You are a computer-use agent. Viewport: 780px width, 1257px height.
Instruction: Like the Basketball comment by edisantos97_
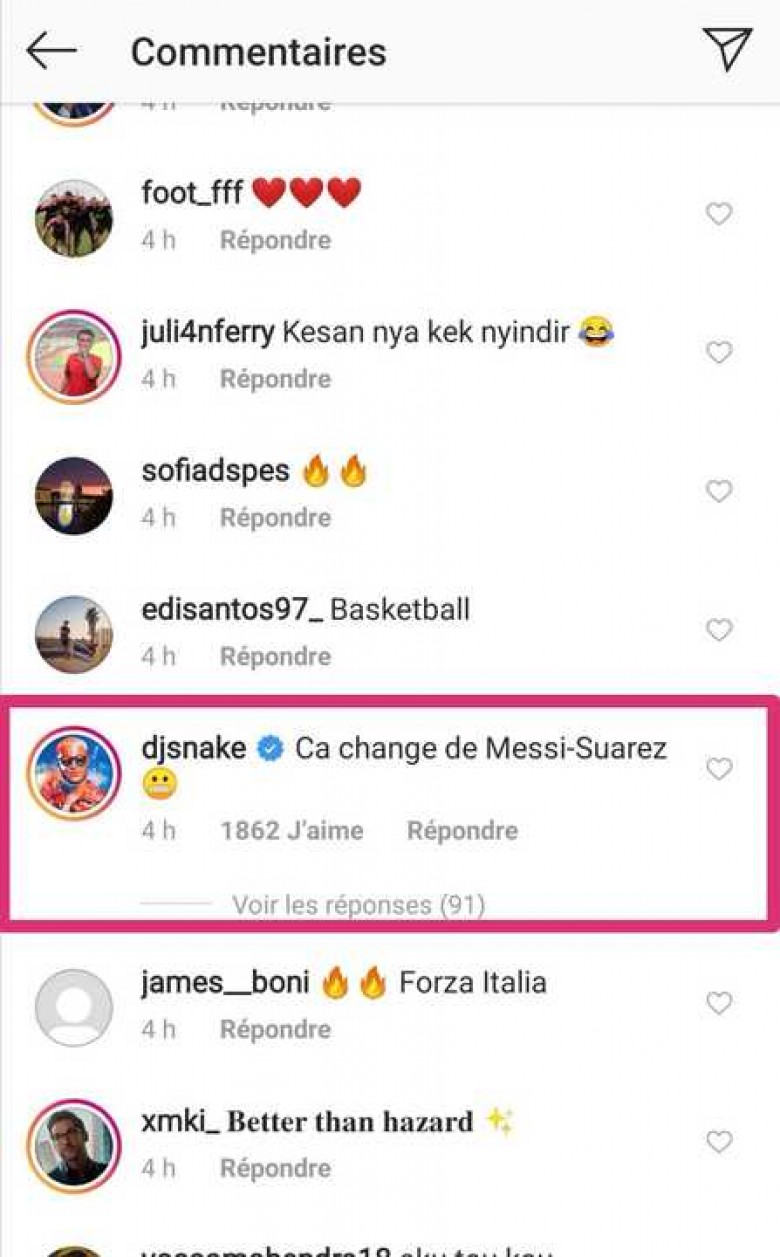719,630
